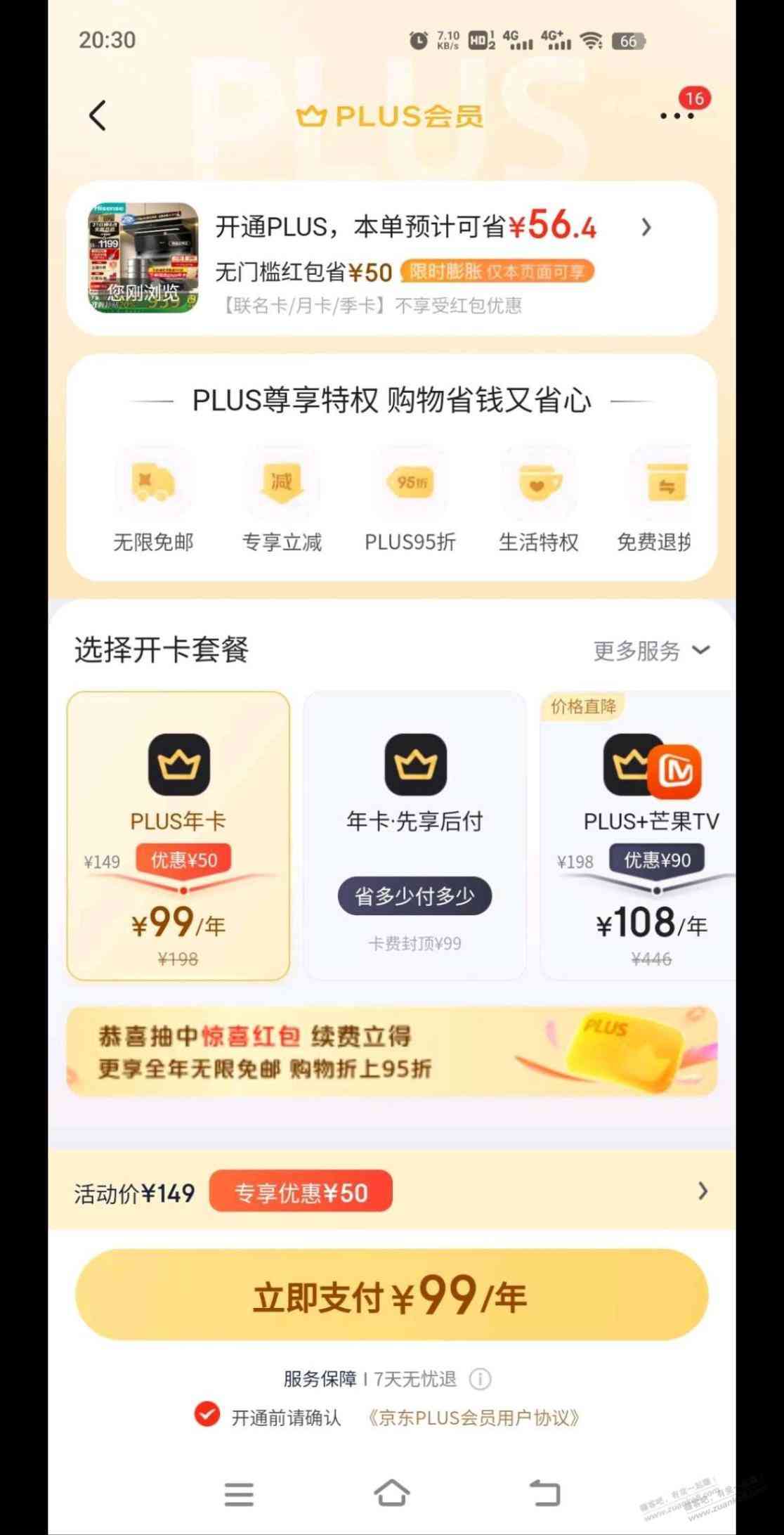Expand the 活动价¥149 discount details
Image resolution: width=784 pixels, height=1535 pixels.
coord(702,1191)
